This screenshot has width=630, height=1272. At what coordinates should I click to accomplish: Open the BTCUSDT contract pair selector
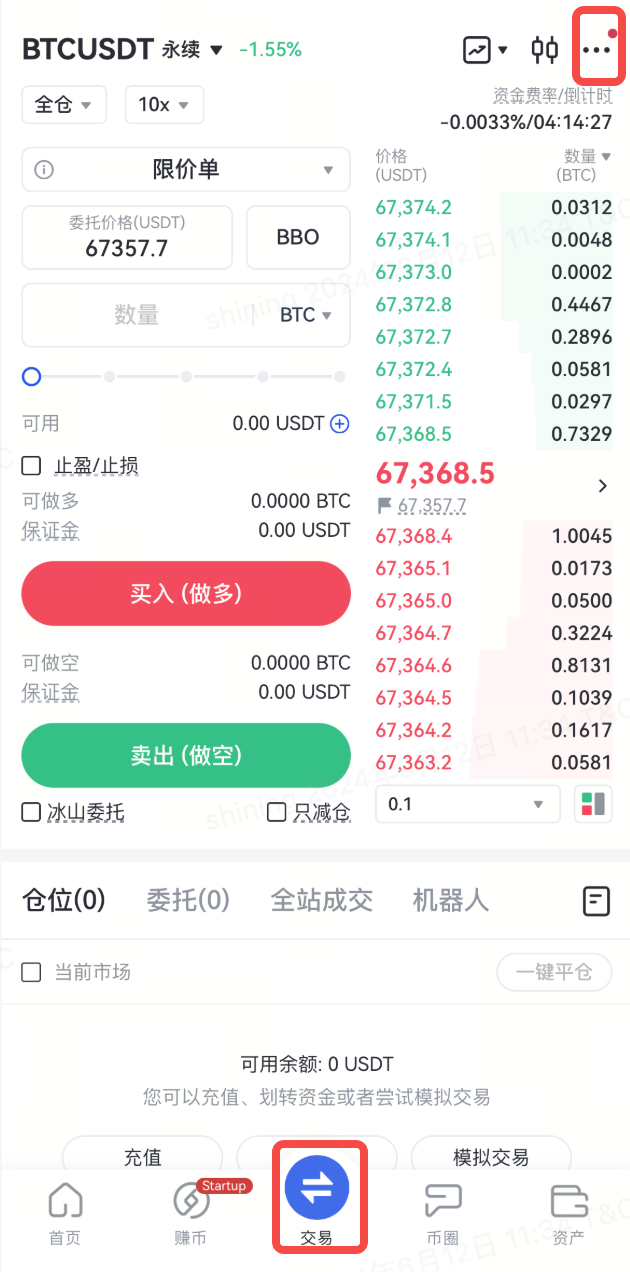tap(122, 48)
